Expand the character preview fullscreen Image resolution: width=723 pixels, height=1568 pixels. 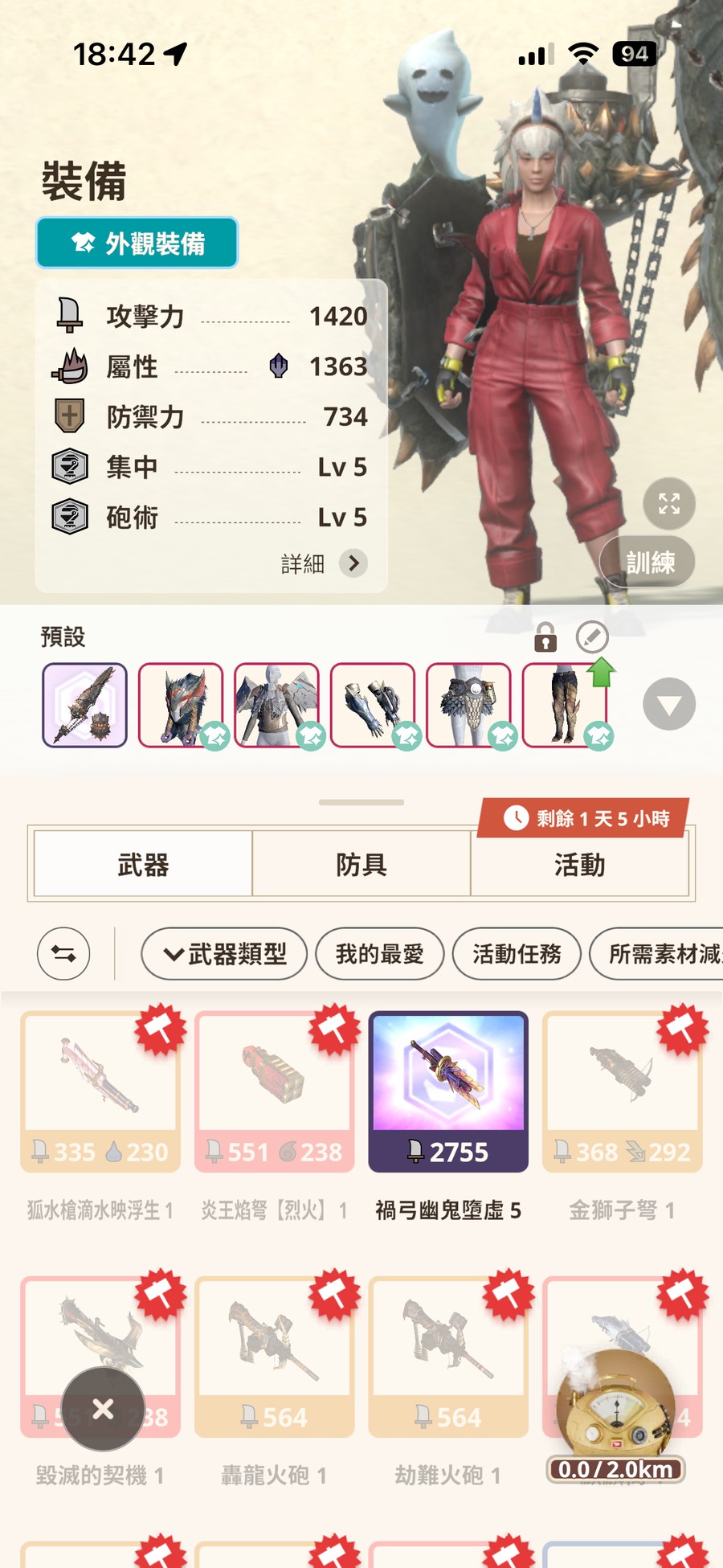(x=668, y=504)
